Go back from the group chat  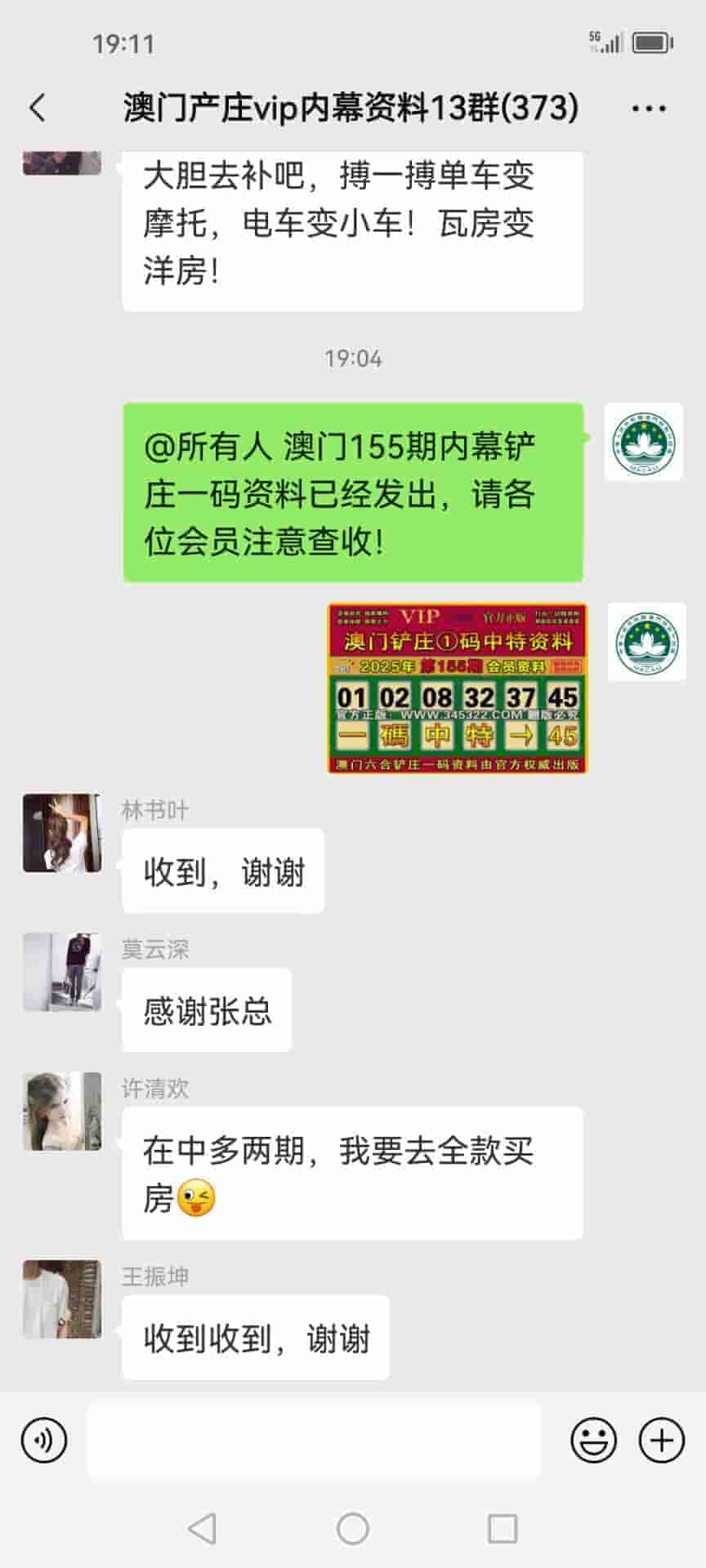[38, 108]
